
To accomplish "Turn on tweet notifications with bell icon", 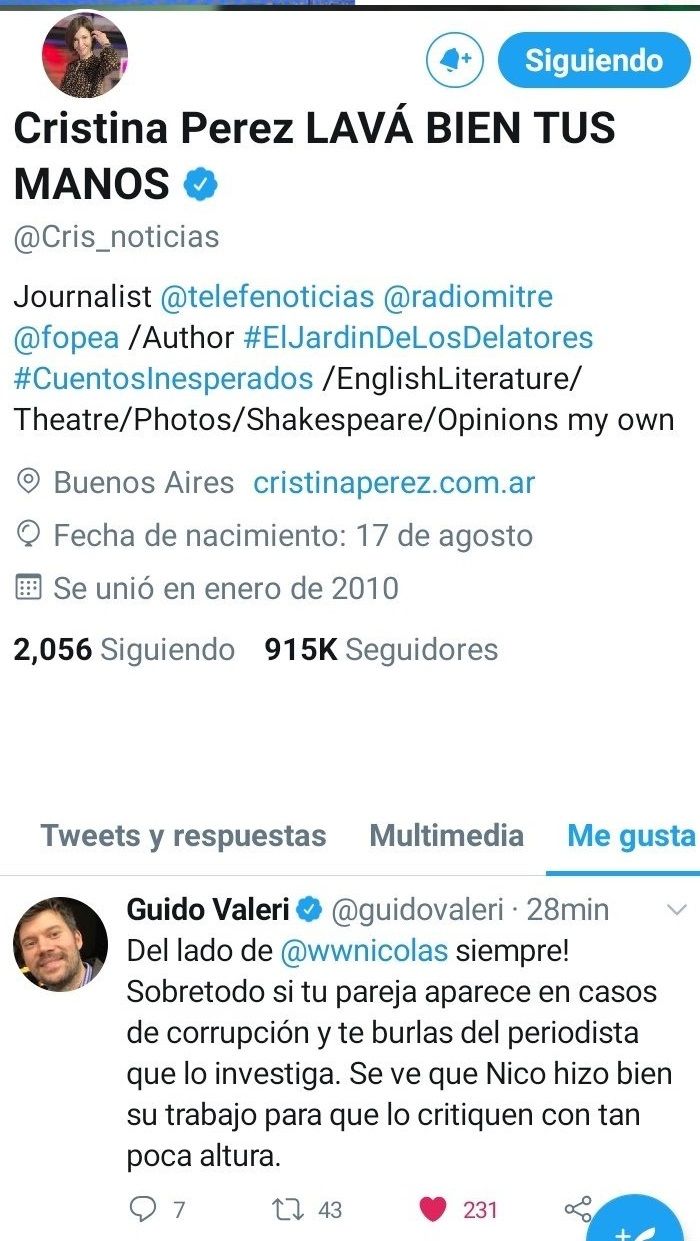I will (x=455, y=60).
